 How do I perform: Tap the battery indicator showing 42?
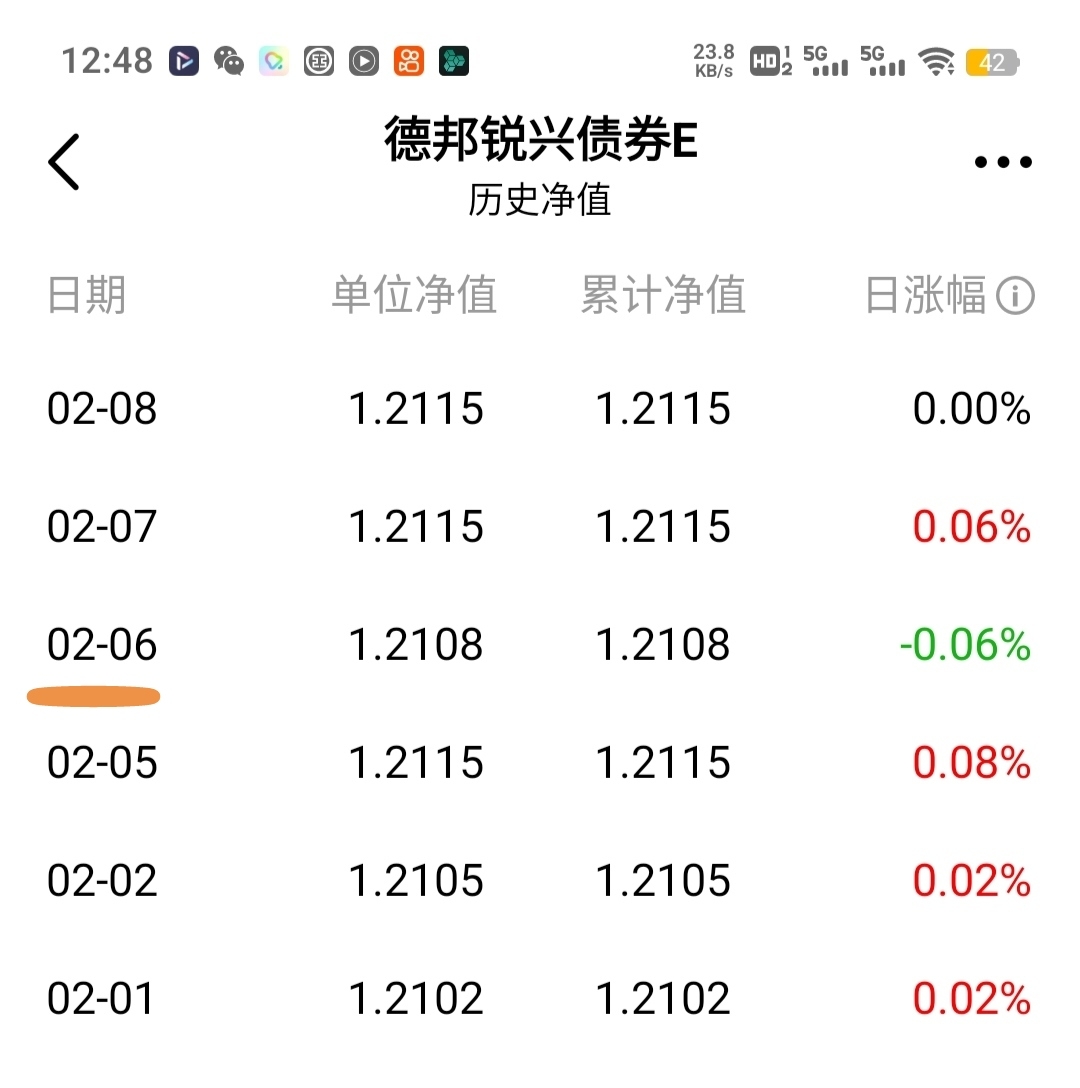point(991,62)
